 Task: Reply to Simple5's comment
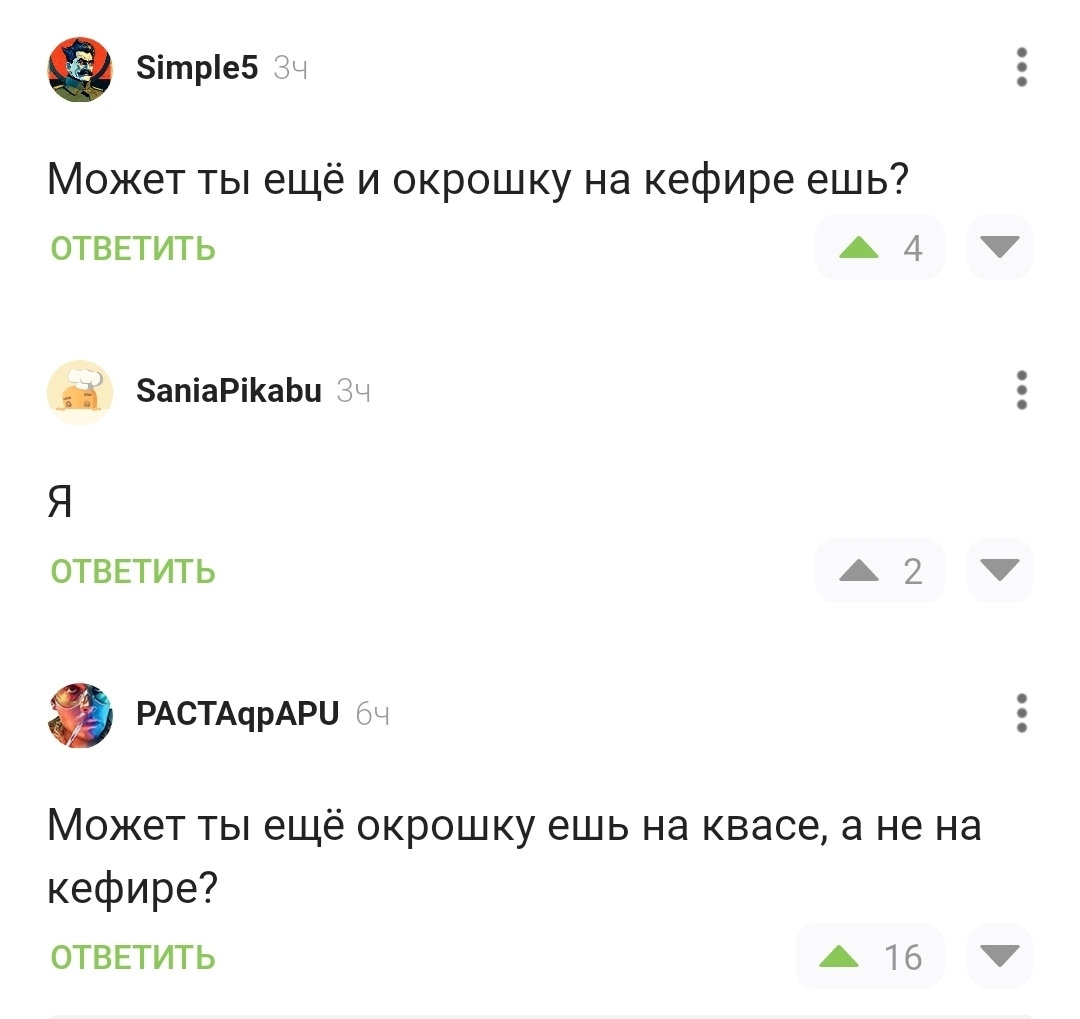133,248
